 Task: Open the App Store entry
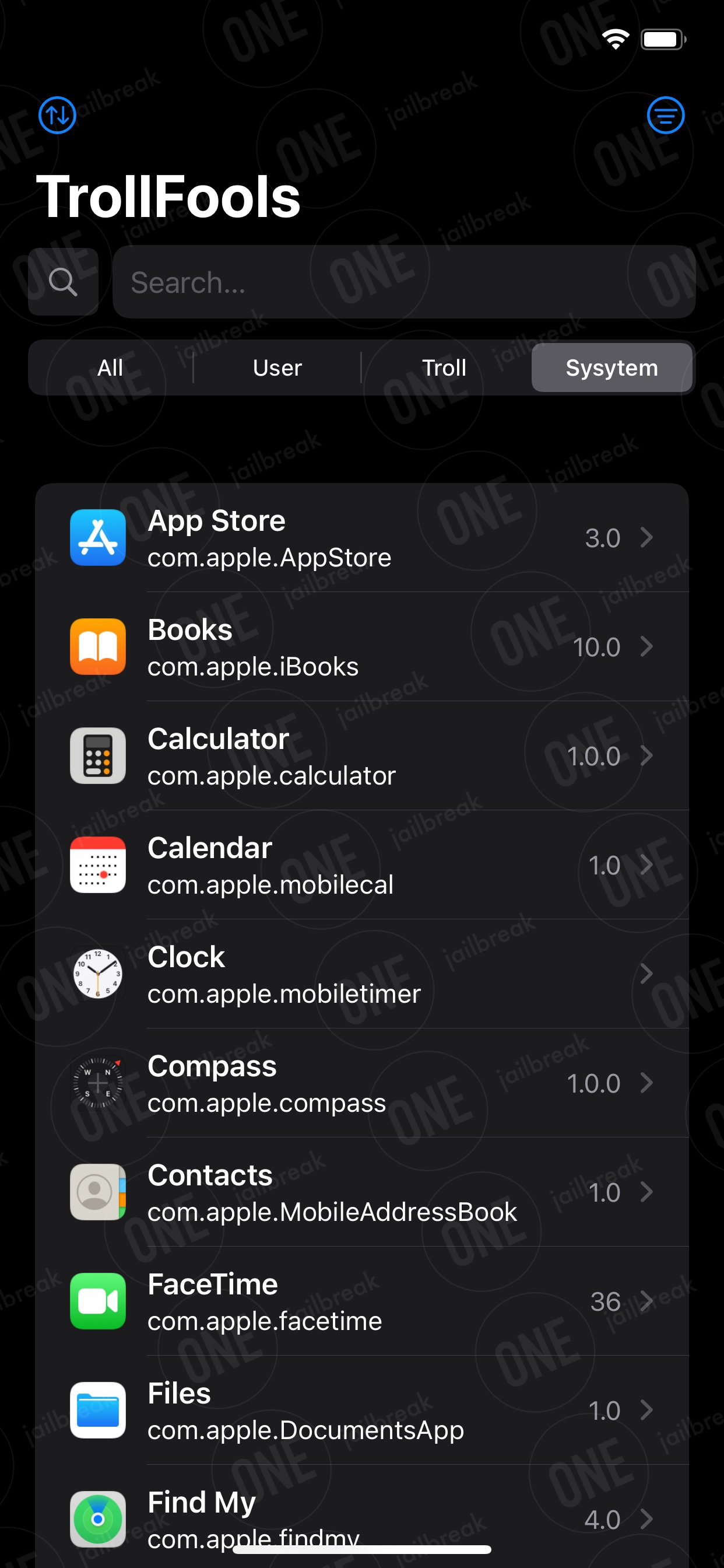pyautogui.click(x=362, y=538)
